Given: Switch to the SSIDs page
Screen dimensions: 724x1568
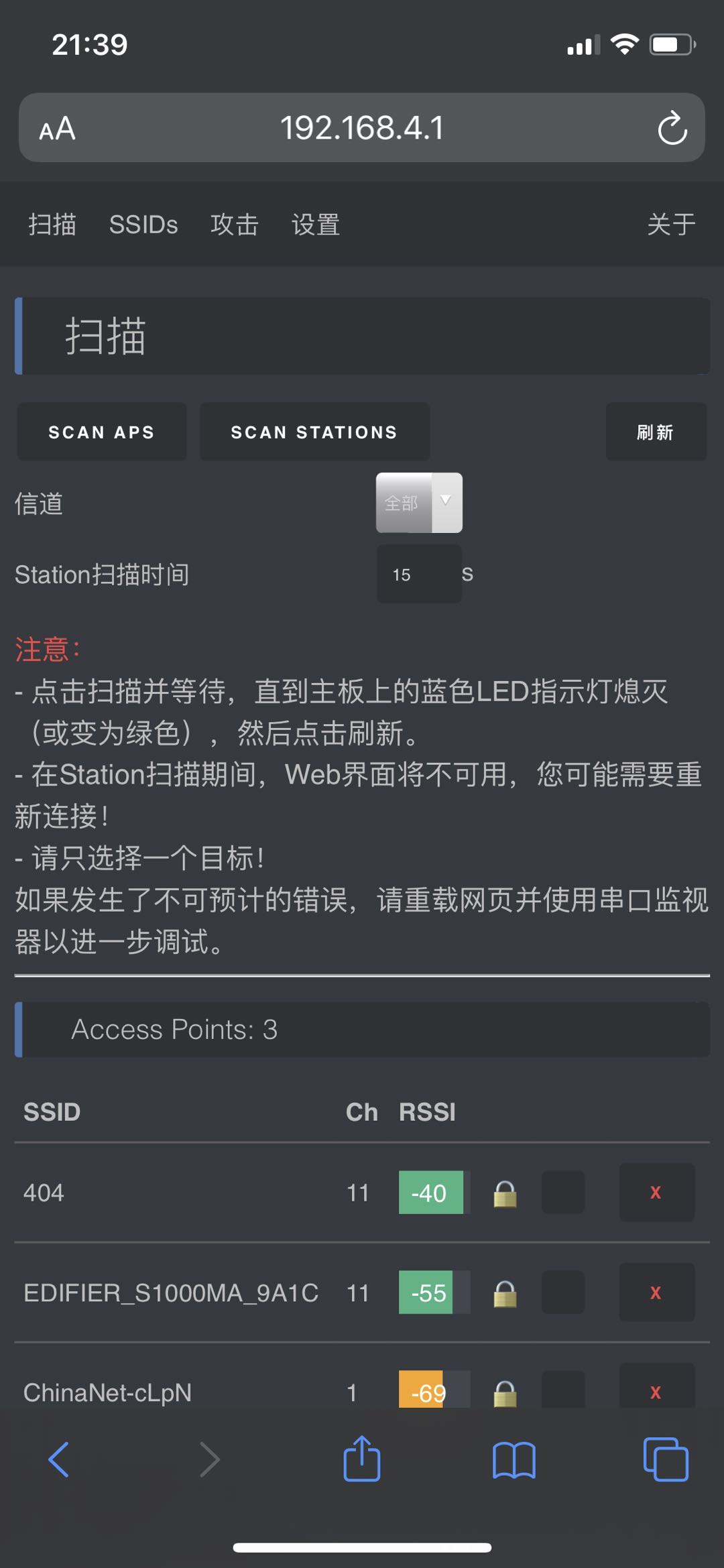Looking at the screenshot, I should (143, 225).
